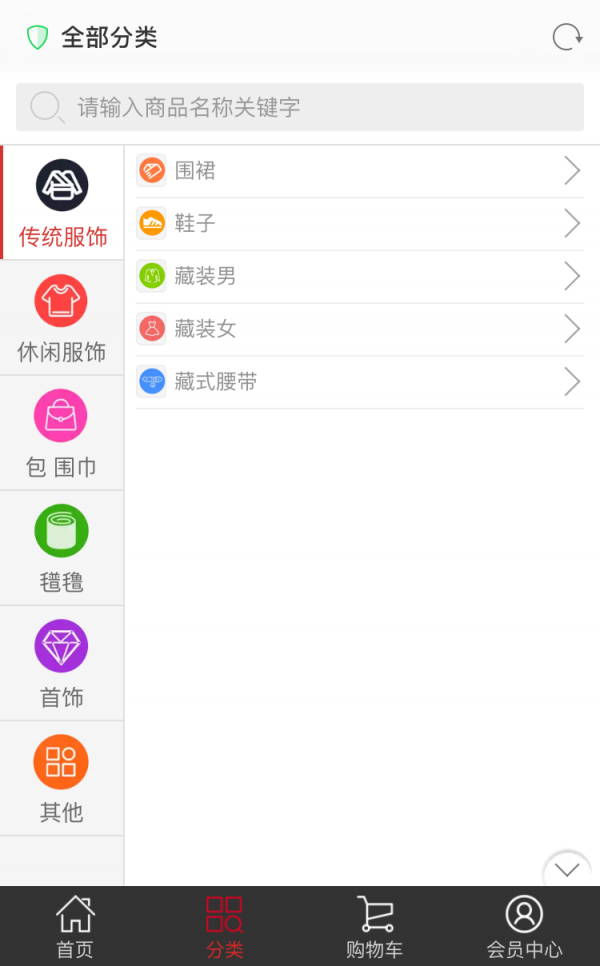Go to the 首页 tab

point(75,926)
